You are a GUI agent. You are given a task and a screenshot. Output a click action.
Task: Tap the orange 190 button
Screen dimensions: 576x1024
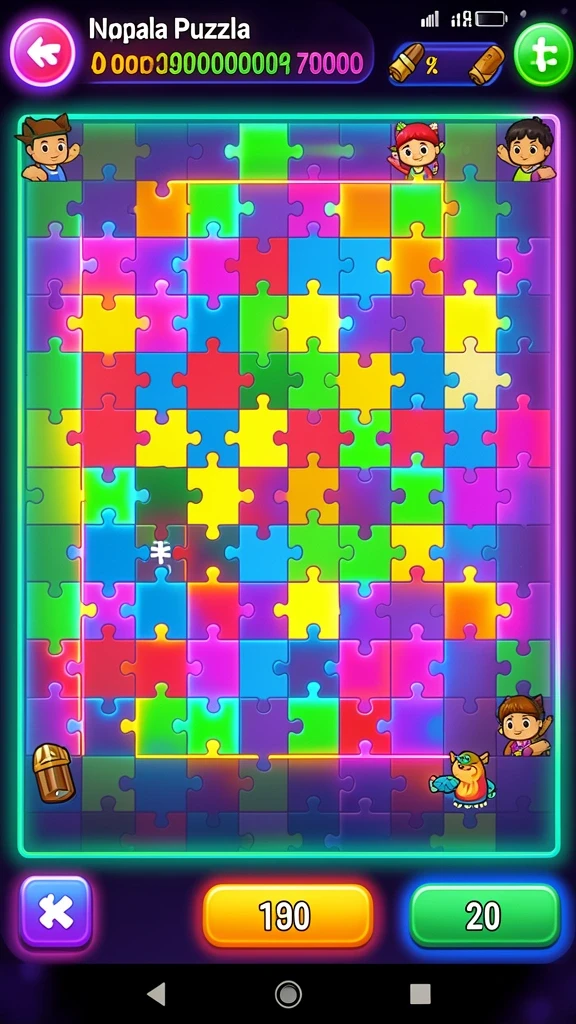pos(287,916)
